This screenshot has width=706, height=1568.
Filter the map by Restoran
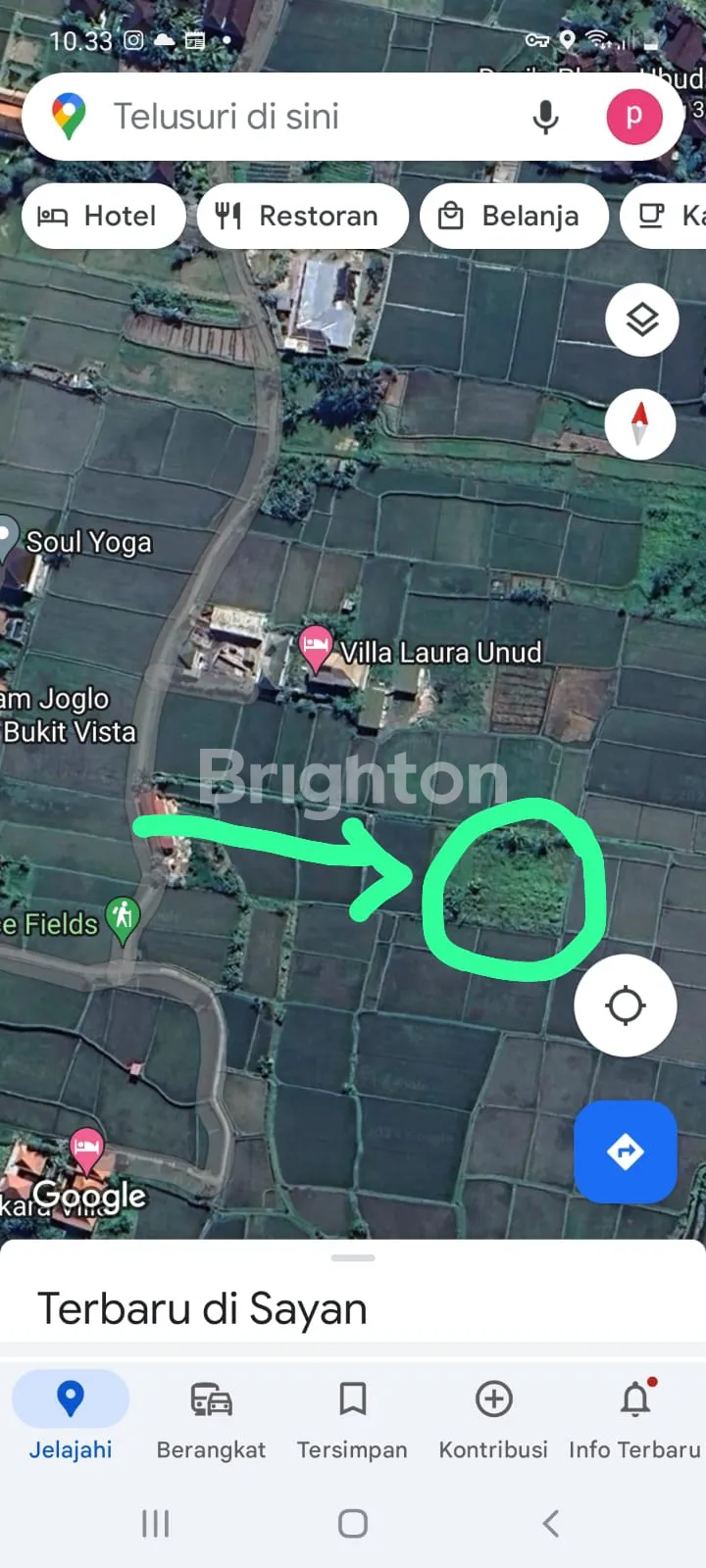[x=303, y=216]
